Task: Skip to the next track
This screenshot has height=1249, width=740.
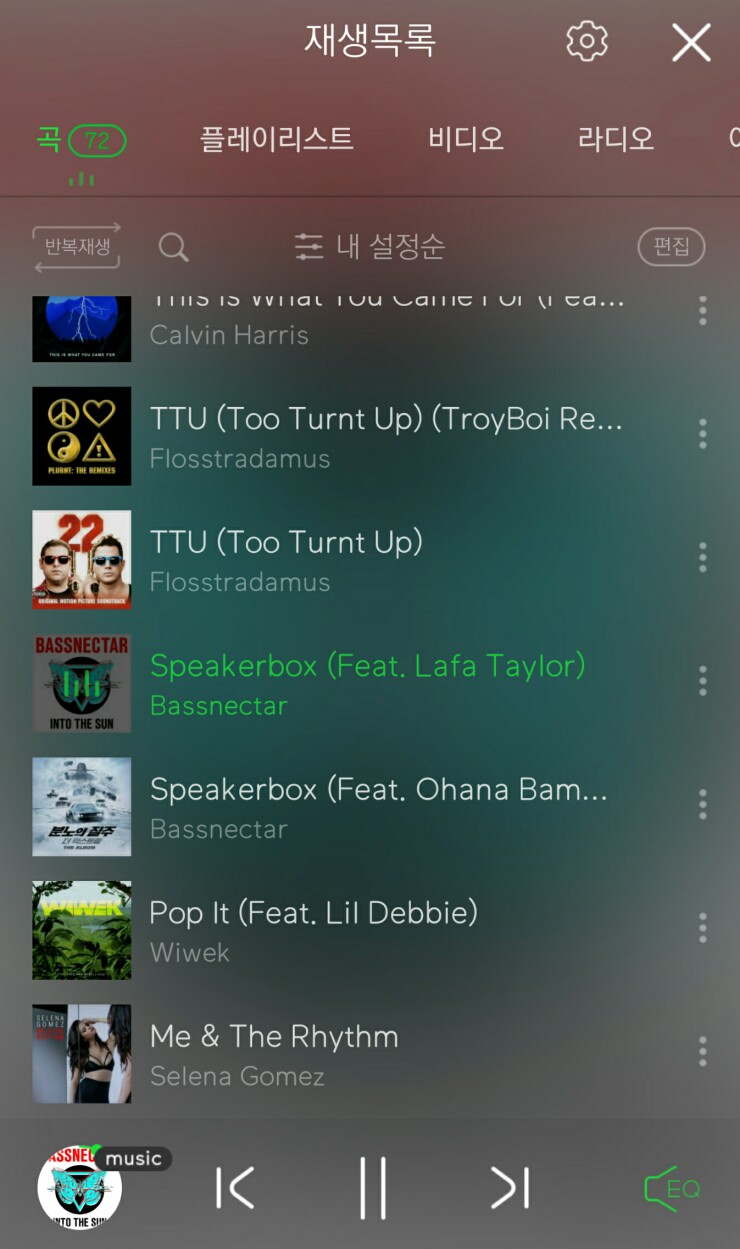Action: (510, 1188)
